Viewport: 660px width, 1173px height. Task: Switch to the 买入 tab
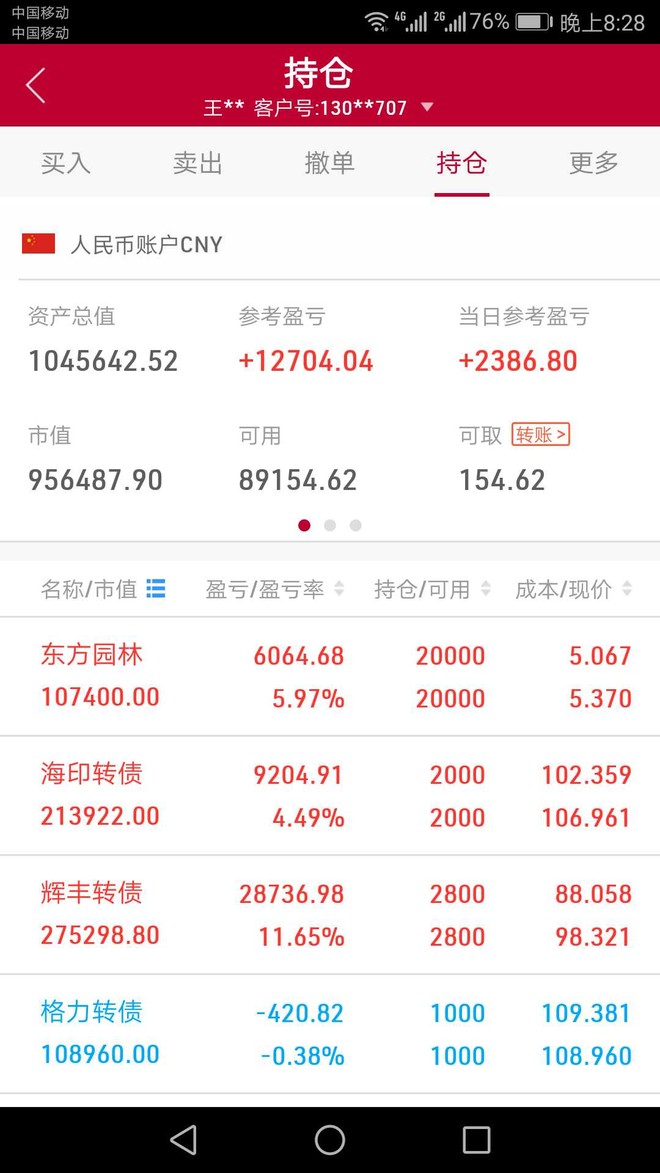(66, 162)
